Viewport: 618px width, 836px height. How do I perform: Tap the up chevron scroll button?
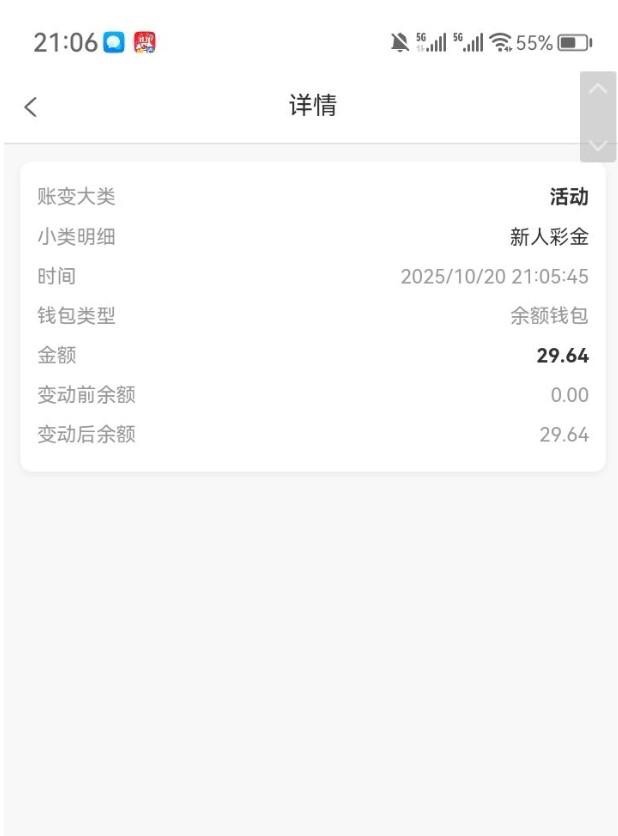click(598, 89)
